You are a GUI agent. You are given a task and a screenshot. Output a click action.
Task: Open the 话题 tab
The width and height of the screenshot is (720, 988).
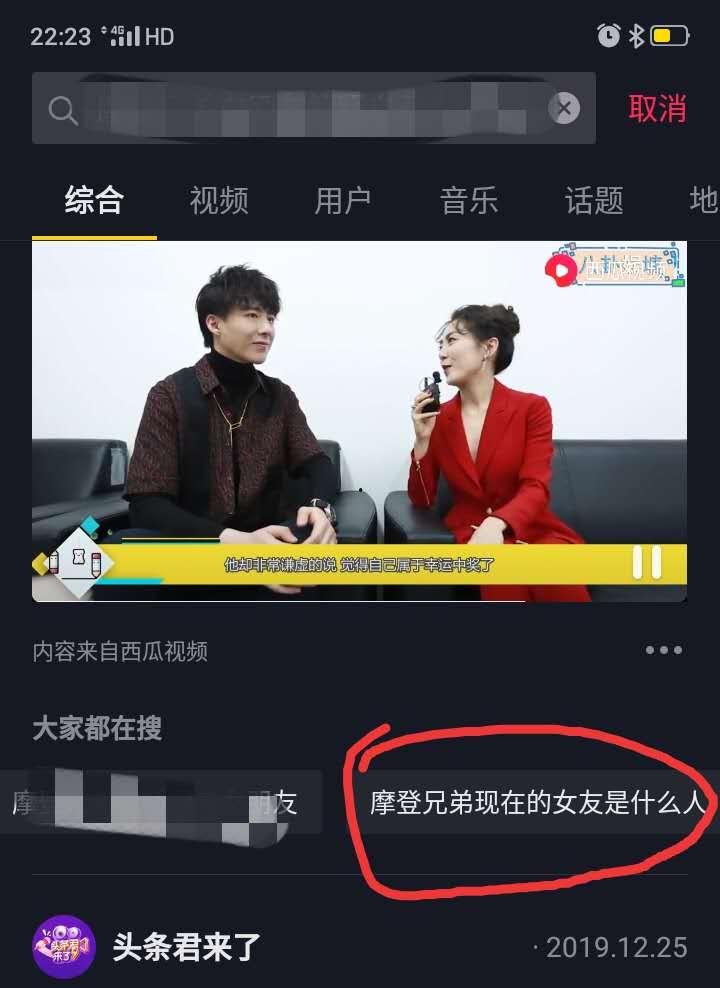click(x=594, y=202)
